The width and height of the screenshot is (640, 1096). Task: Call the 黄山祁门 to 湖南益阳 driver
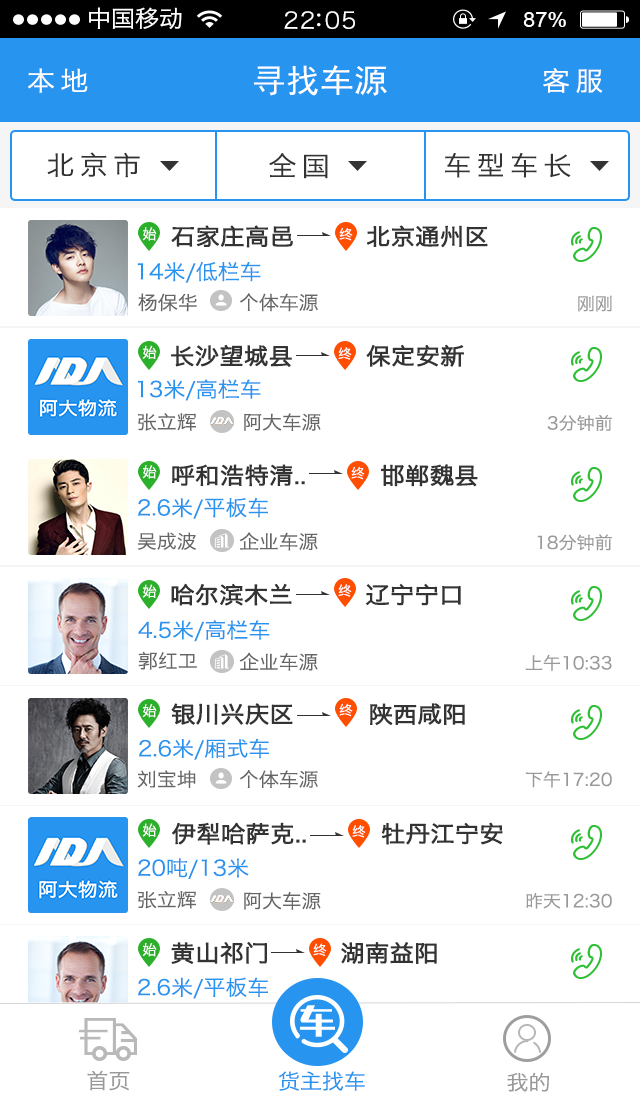pos(586,961)
